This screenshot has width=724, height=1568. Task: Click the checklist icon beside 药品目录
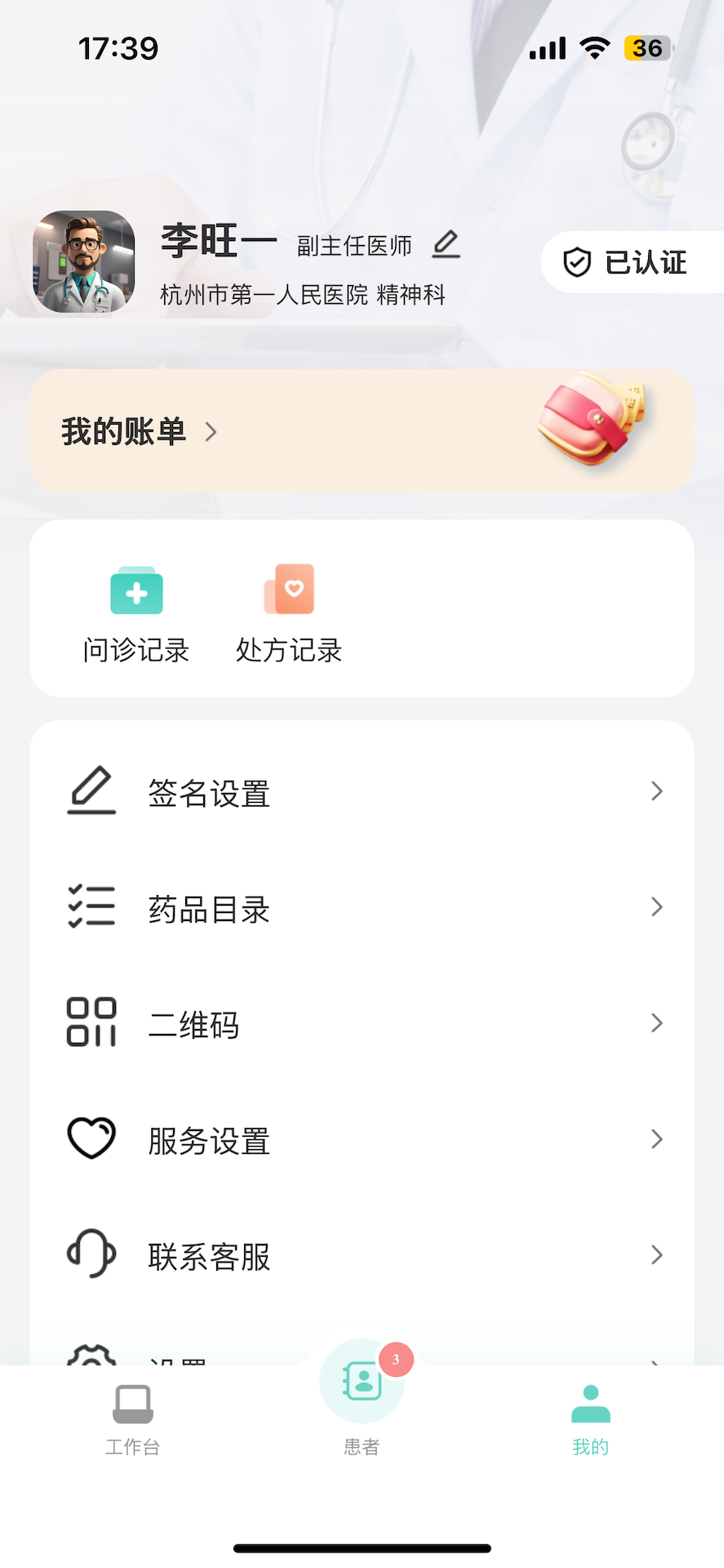[91, 906]
